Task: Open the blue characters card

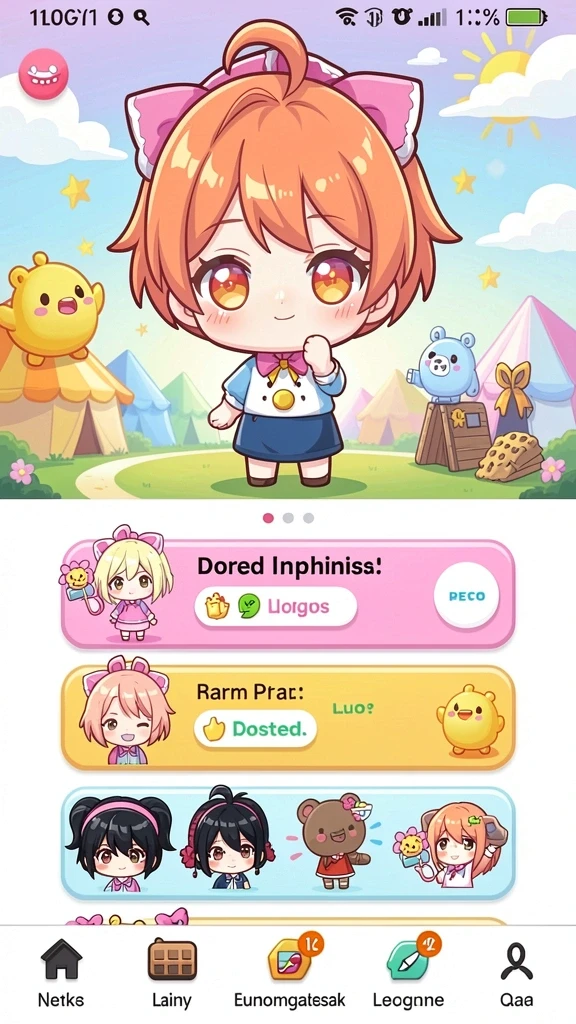Action: 288,844
